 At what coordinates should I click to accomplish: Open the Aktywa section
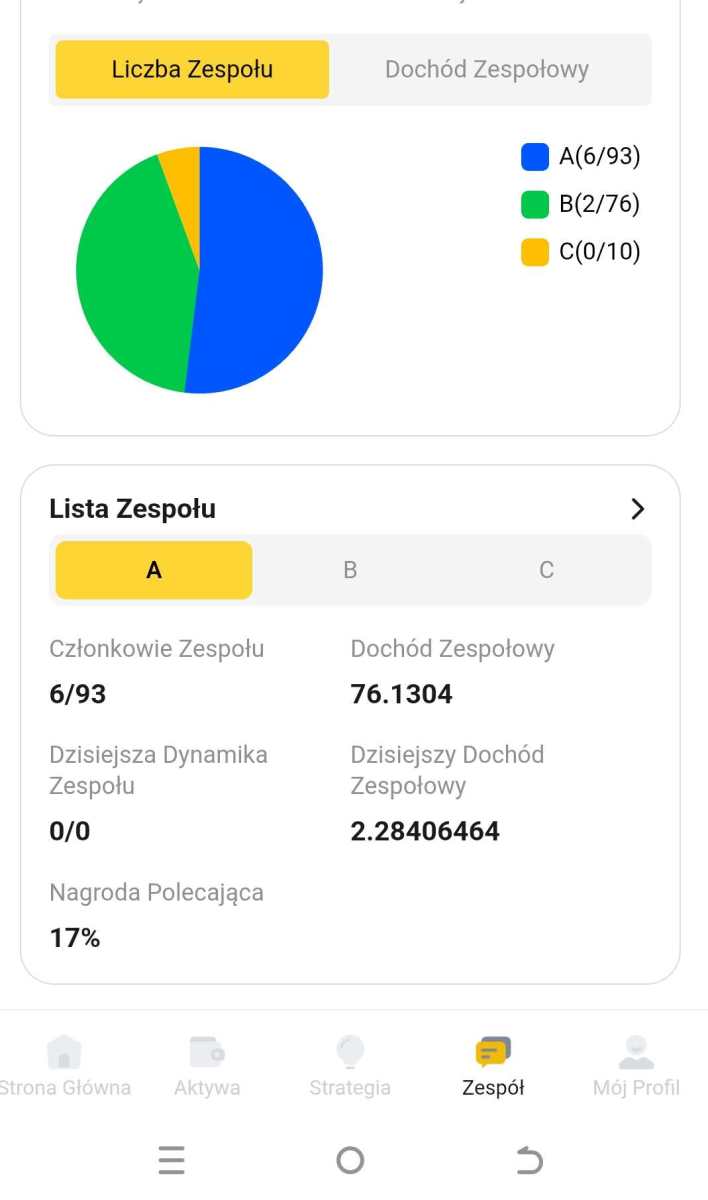(x=207, y=1066)
